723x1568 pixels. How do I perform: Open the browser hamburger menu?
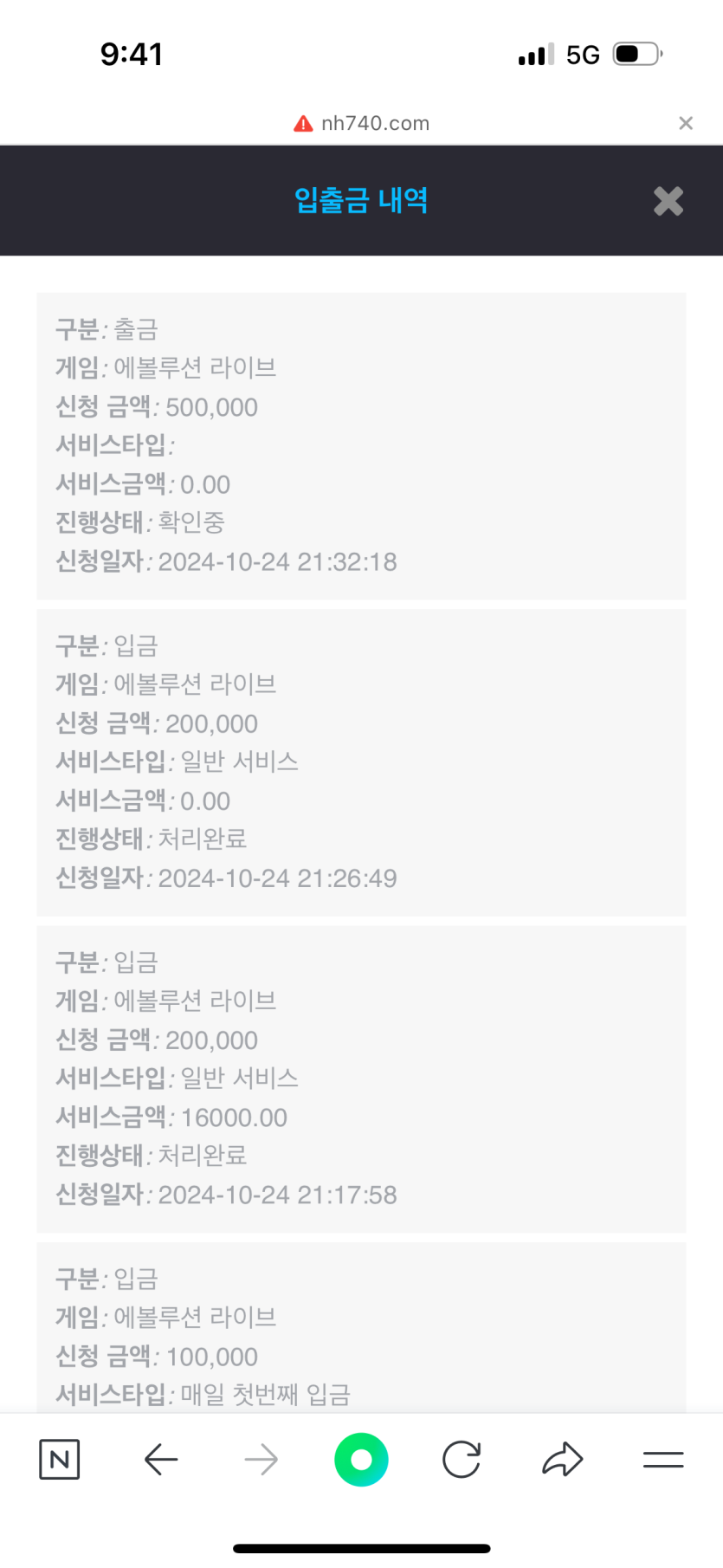663,1460
